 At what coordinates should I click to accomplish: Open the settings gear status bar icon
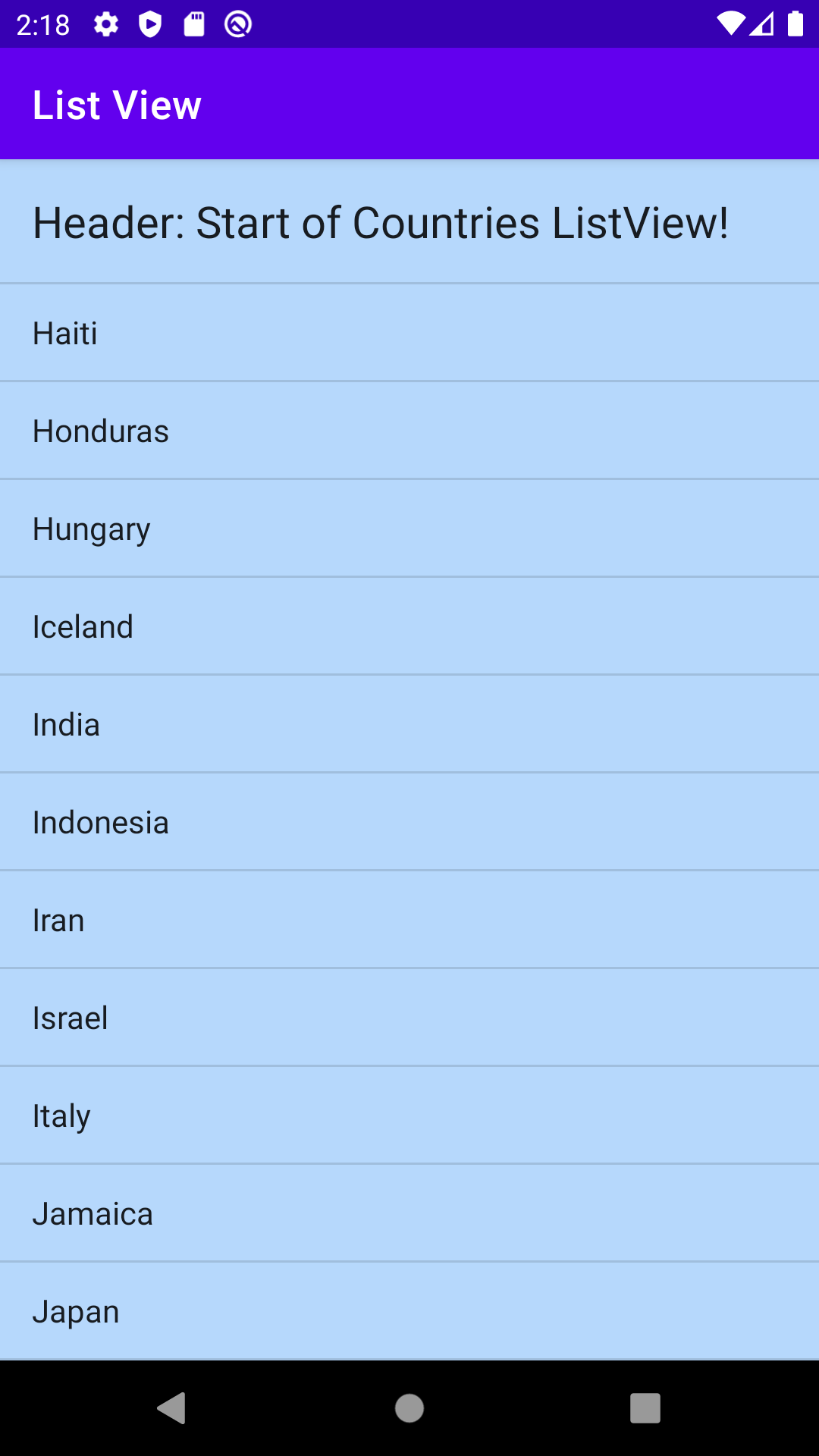coord(105,25)
